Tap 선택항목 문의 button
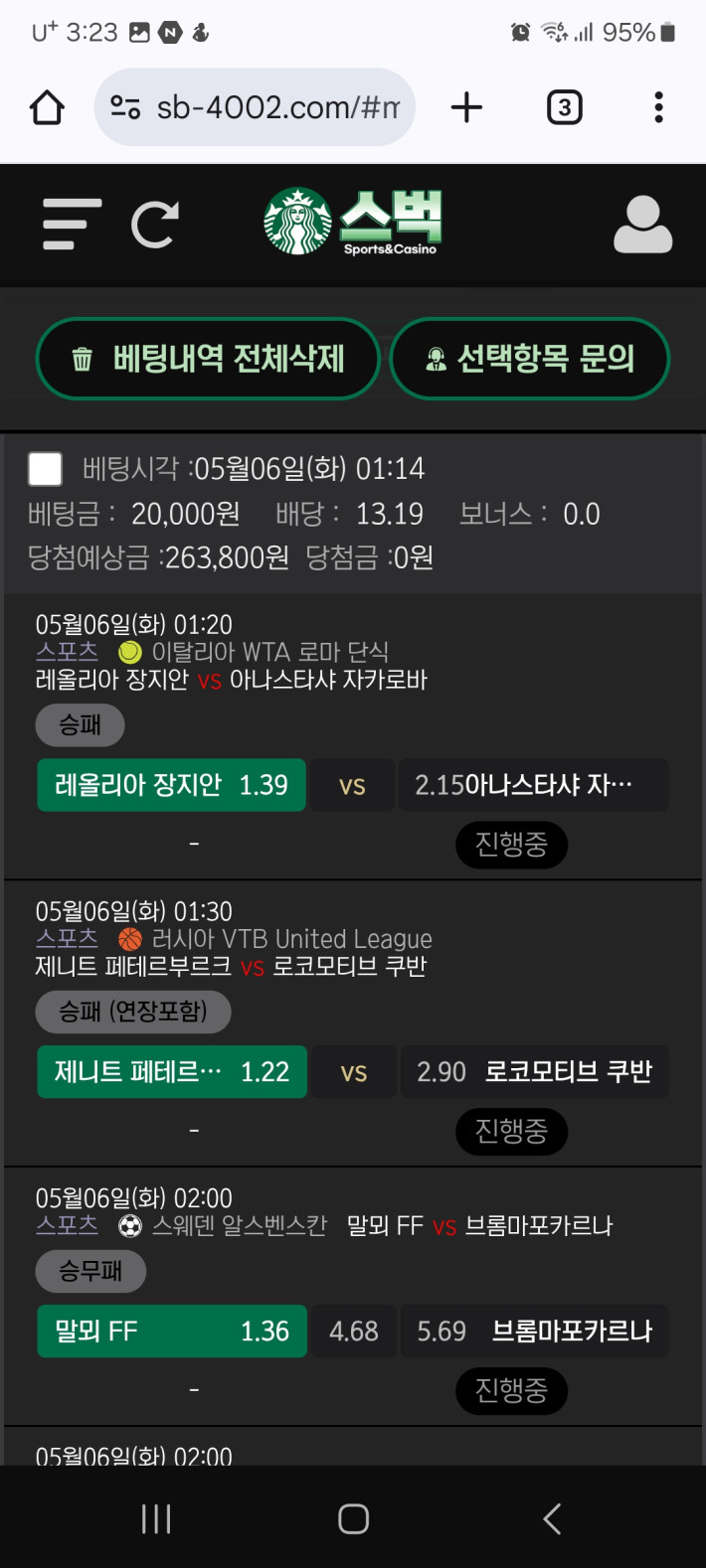The height and width of the screenshot is (1568, 706). pyautogui.click(x=530, y=359)
